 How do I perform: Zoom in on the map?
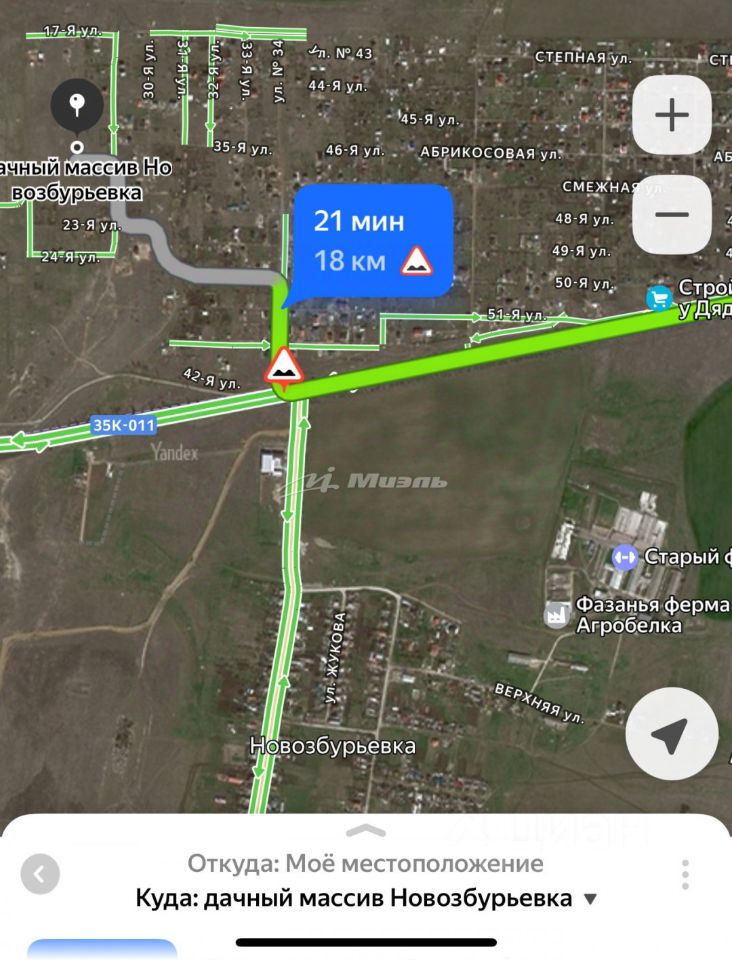[x=671, y=115]
